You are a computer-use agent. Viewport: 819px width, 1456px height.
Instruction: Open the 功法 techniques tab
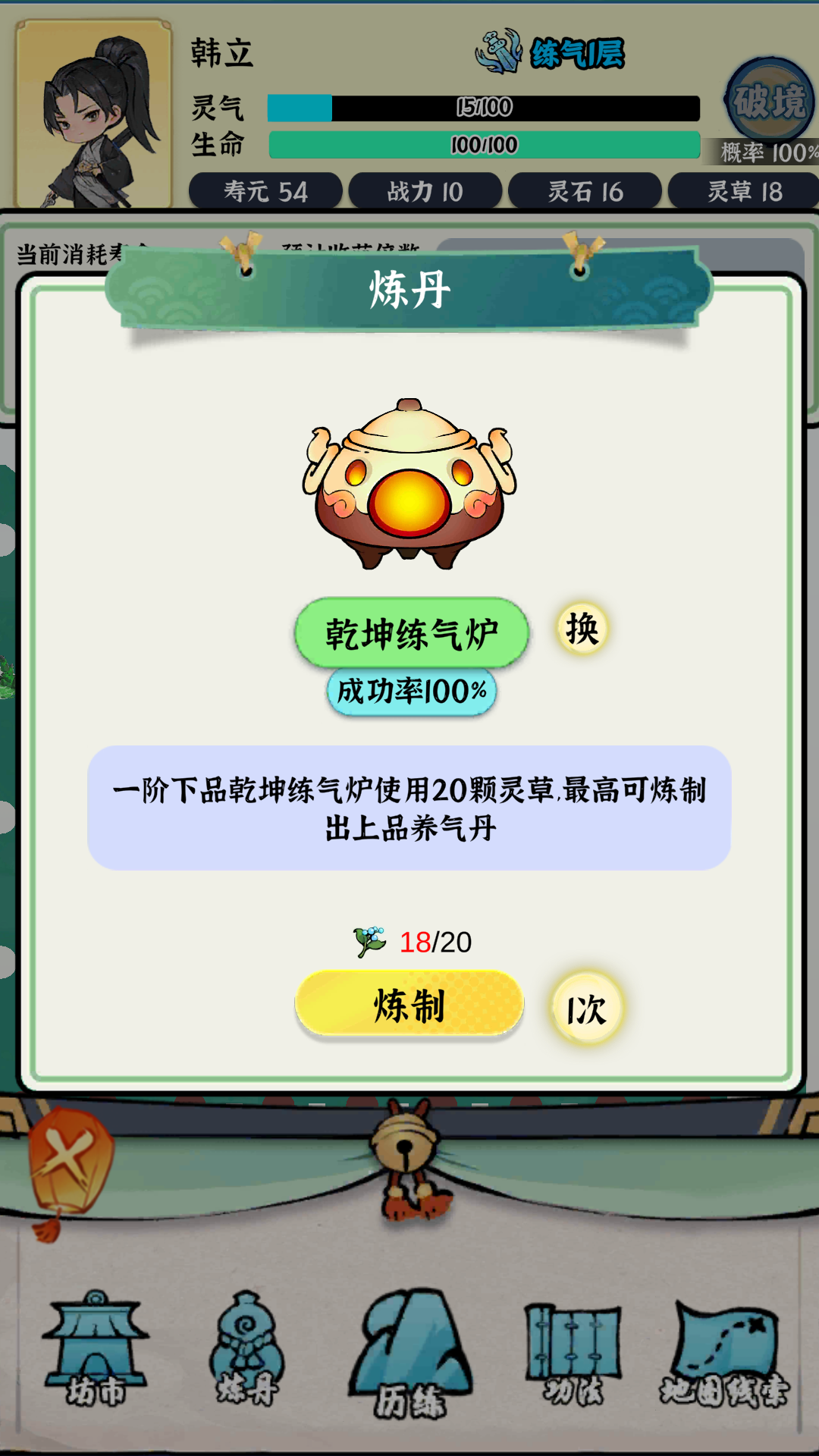573,1348
